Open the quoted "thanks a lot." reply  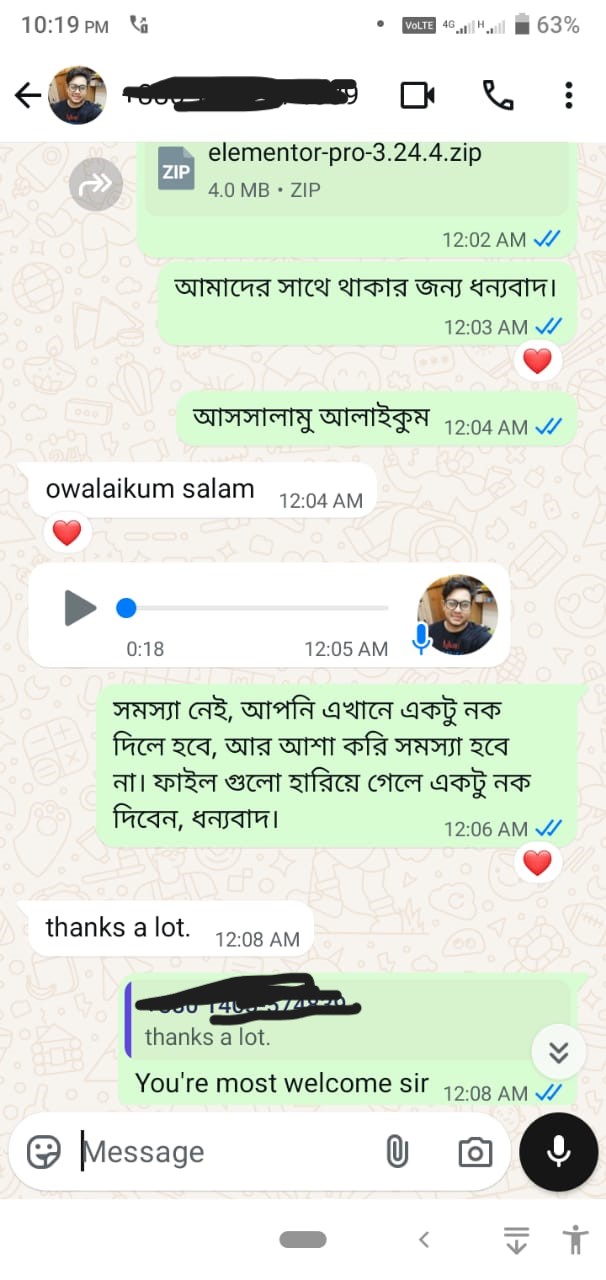coord(347,1018)
